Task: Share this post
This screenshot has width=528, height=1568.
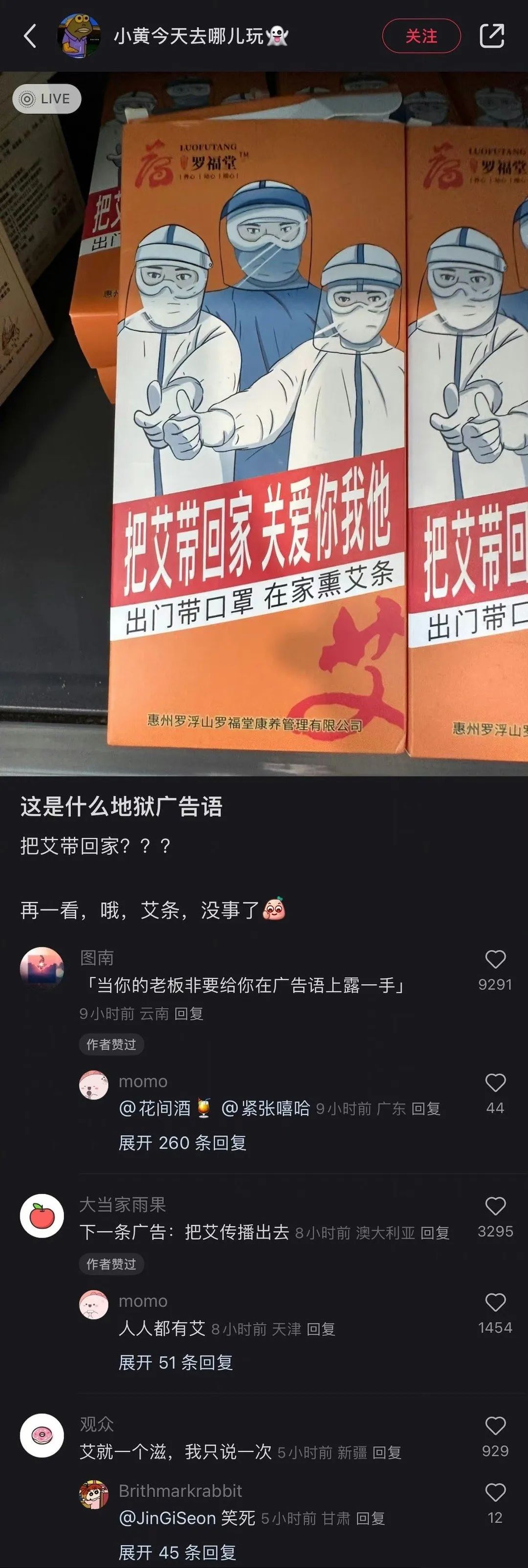Action: (491, 36)
